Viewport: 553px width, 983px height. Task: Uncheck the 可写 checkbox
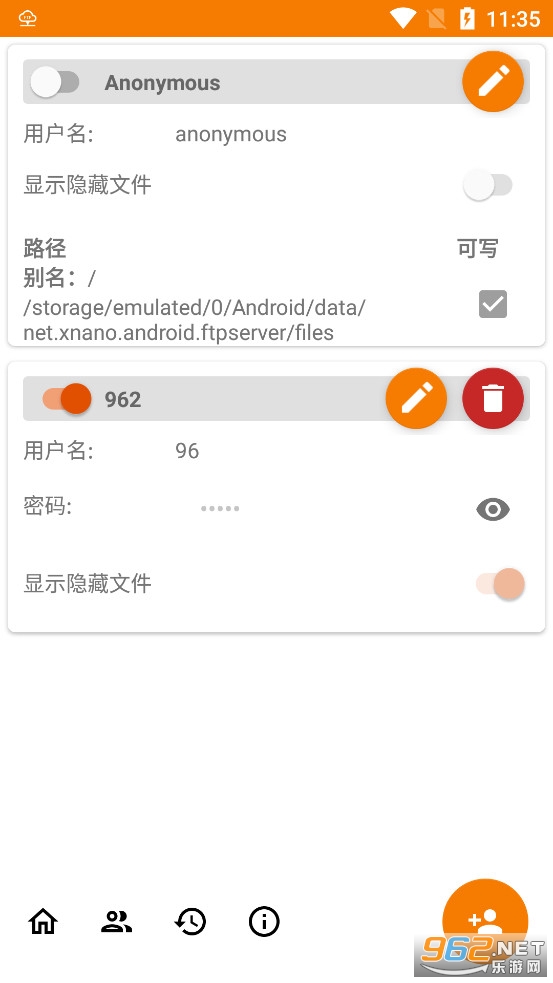[x=493, y=304]
